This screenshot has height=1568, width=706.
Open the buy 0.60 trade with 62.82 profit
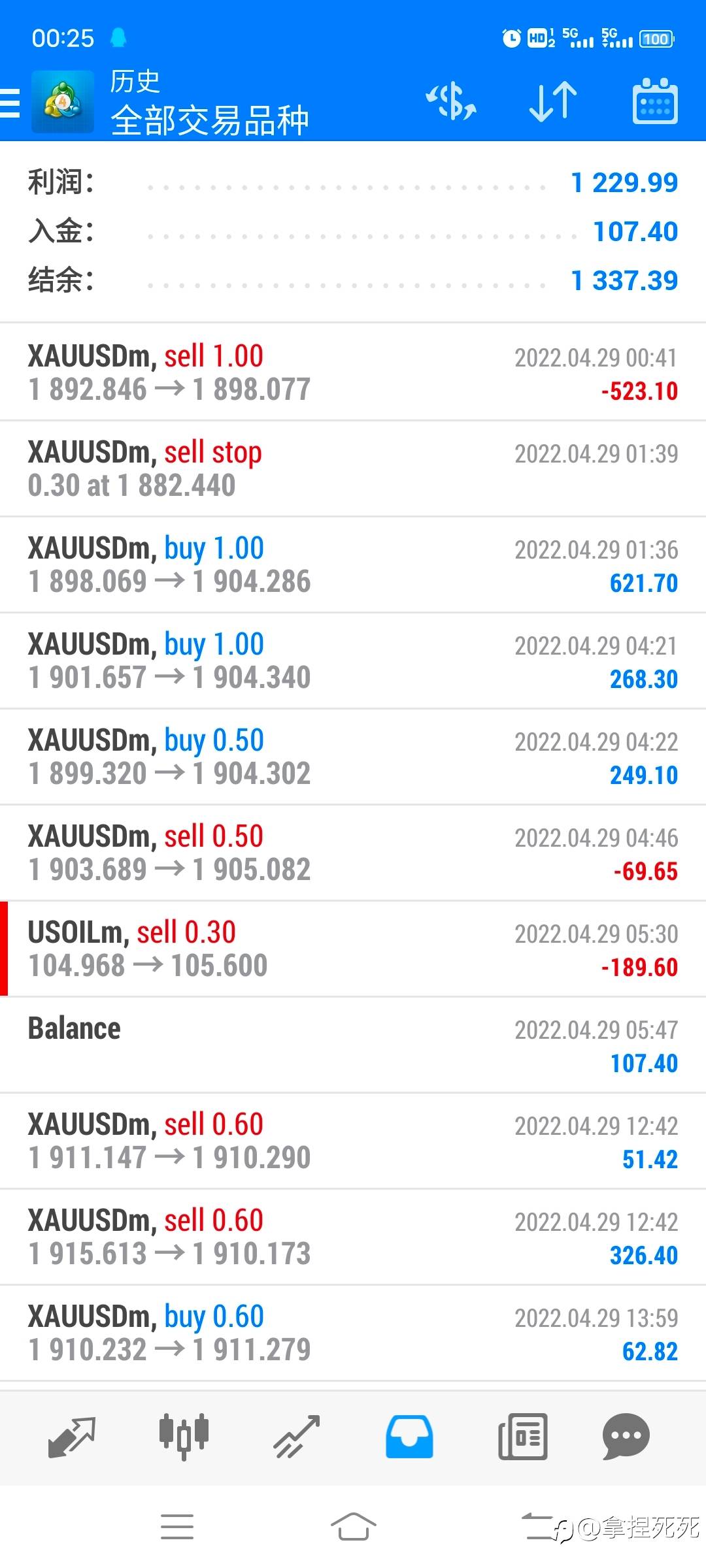pyautogui.click(x=353, y=1333)
